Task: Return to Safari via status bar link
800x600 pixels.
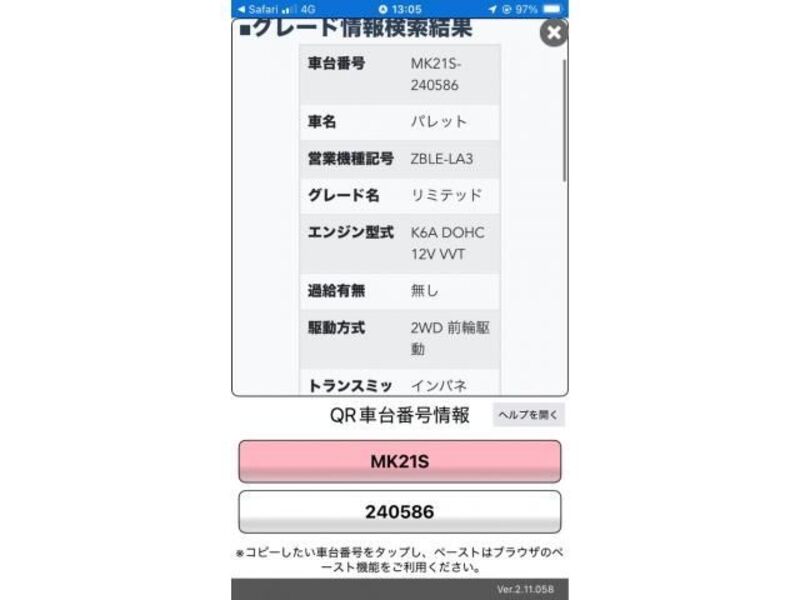Action: [258, 8]
